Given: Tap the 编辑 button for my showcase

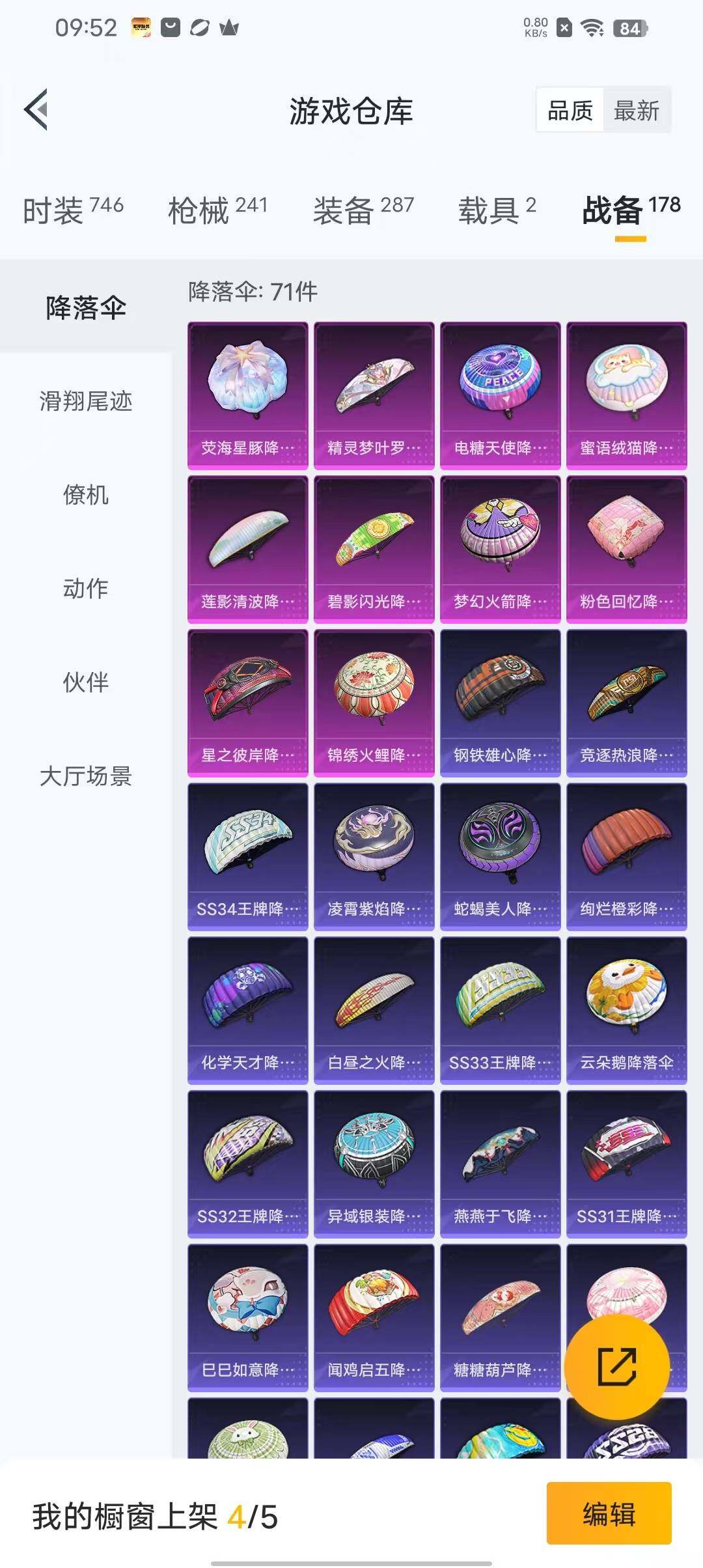Looking at the screenshot, I should [609, 1513].
